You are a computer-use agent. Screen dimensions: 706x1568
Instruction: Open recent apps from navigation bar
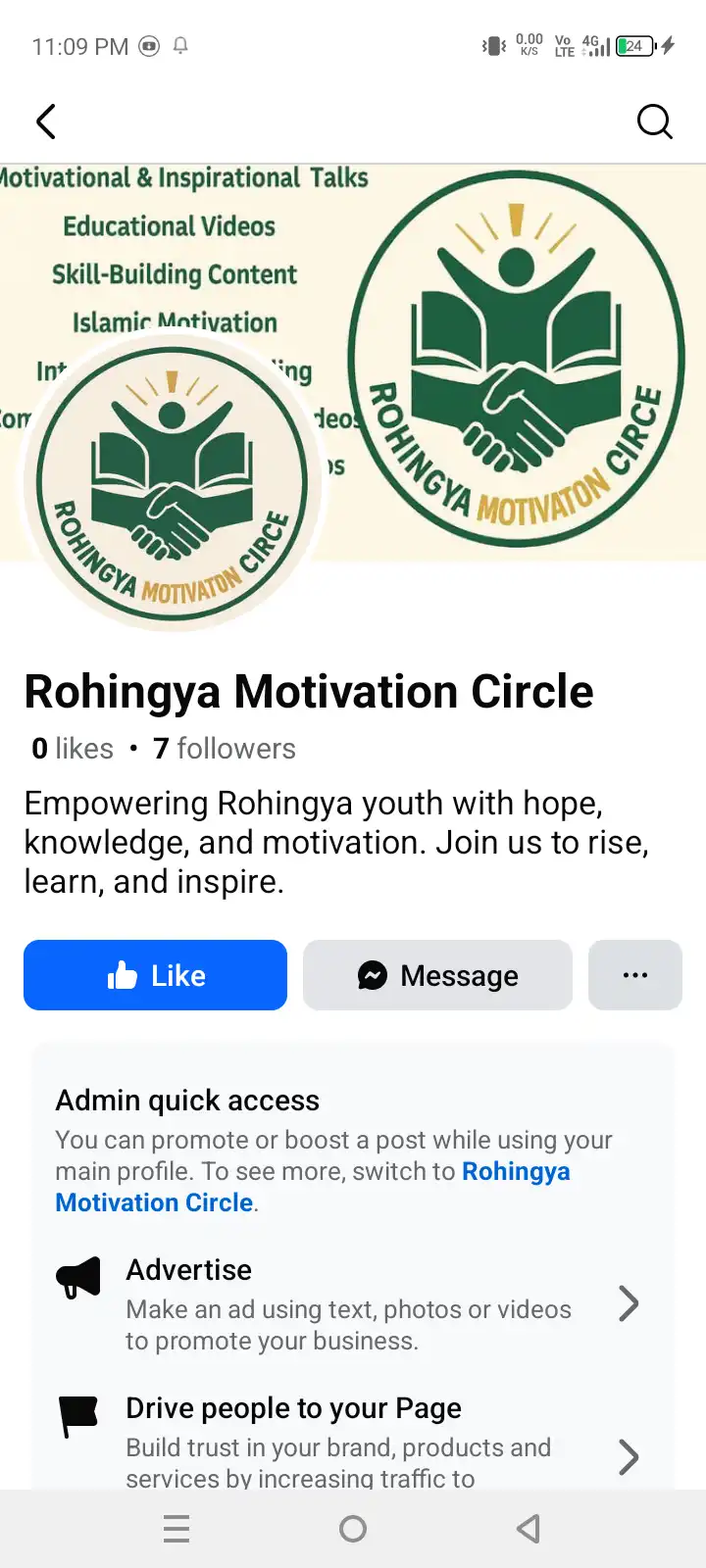[176, 1529]
